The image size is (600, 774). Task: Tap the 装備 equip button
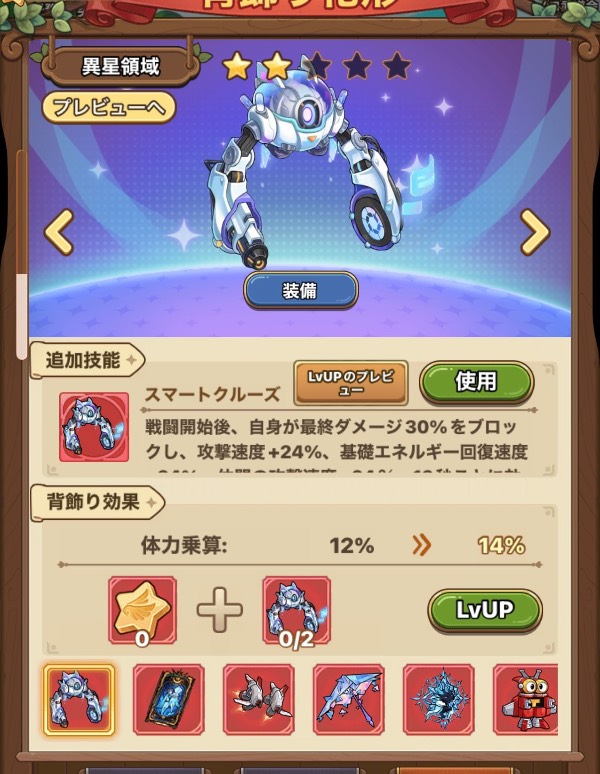[301, 290]
